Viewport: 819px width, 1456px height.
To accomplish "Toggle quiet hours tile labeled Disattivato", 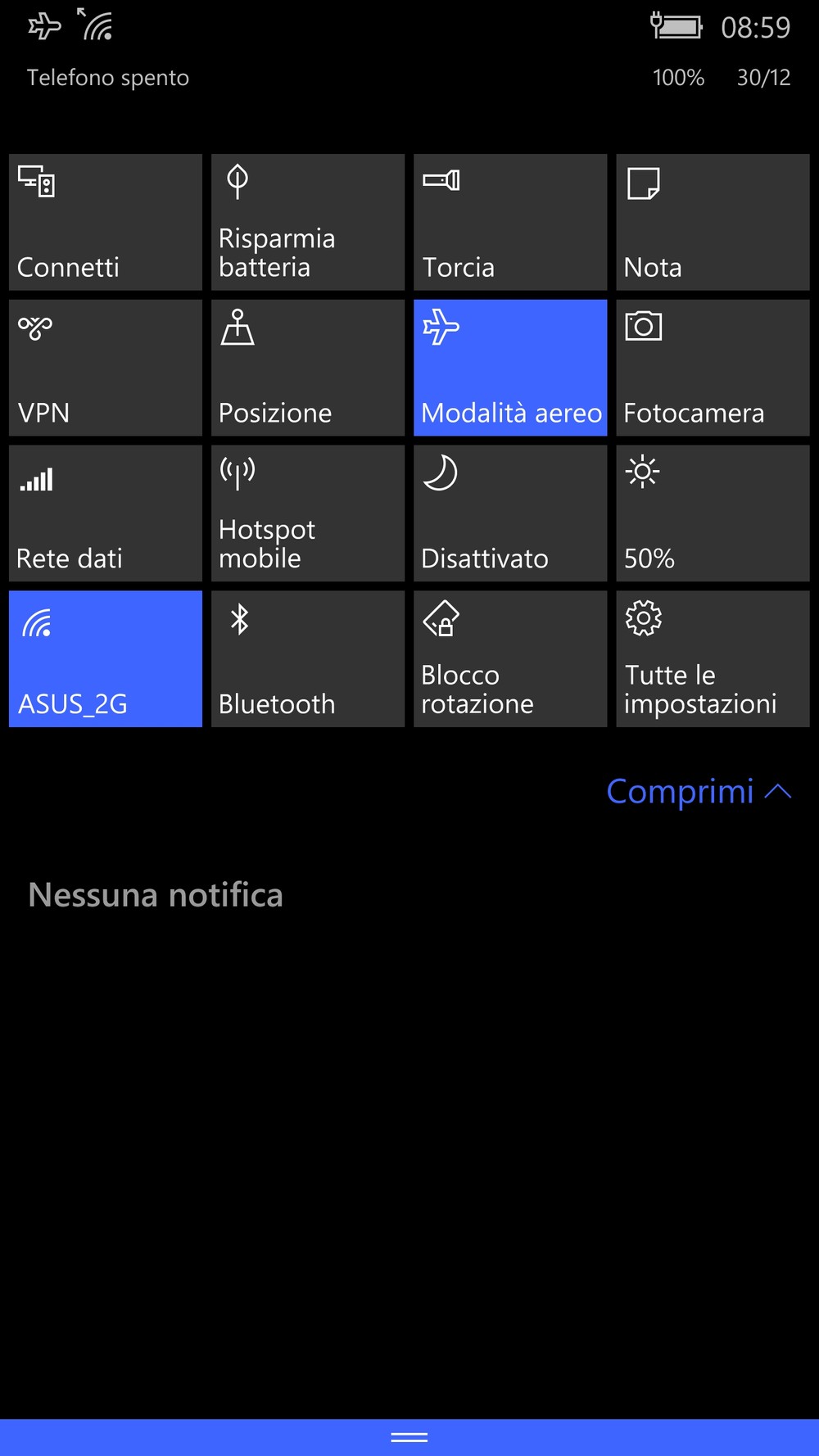I will point(509,513).
